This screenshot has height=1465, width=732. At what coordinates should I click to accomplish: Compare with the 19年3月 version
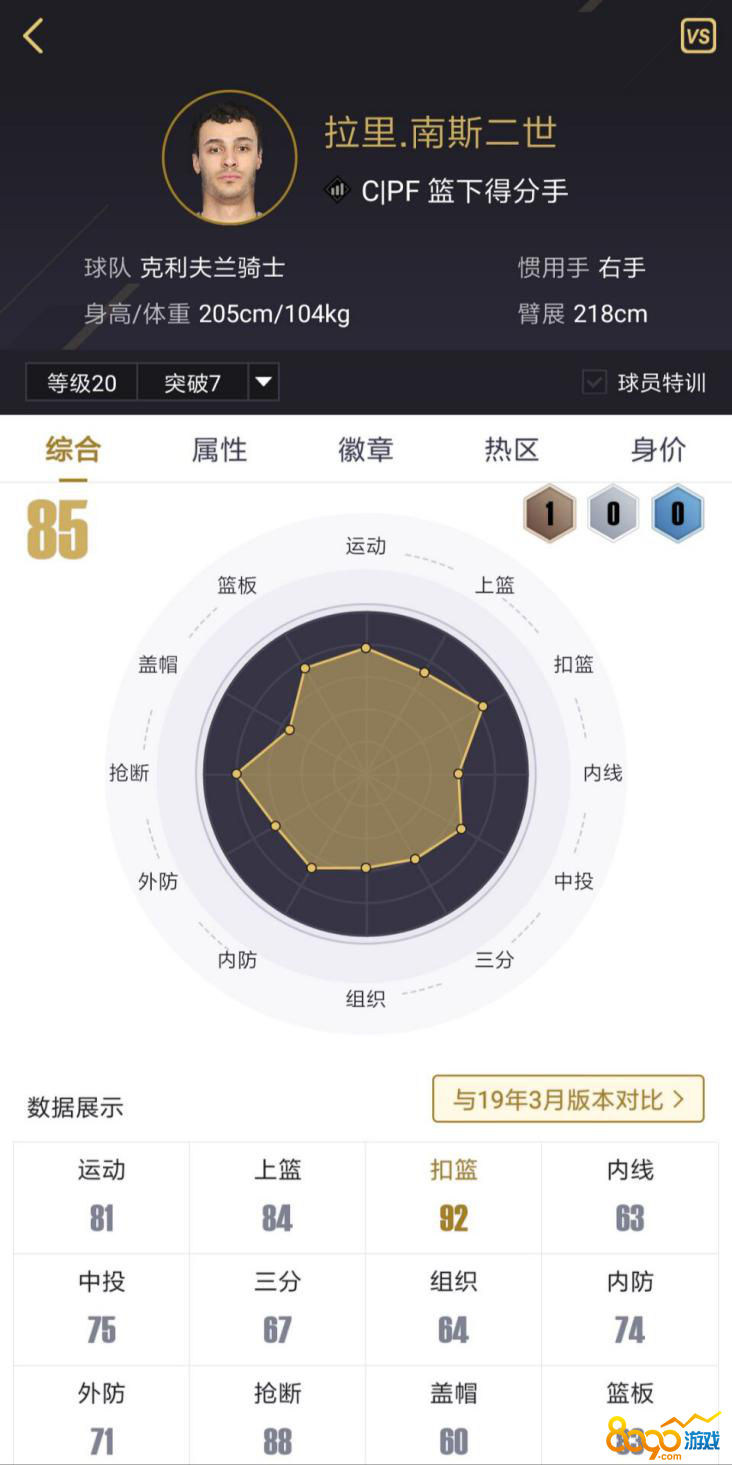click(x=568, y=1099)
